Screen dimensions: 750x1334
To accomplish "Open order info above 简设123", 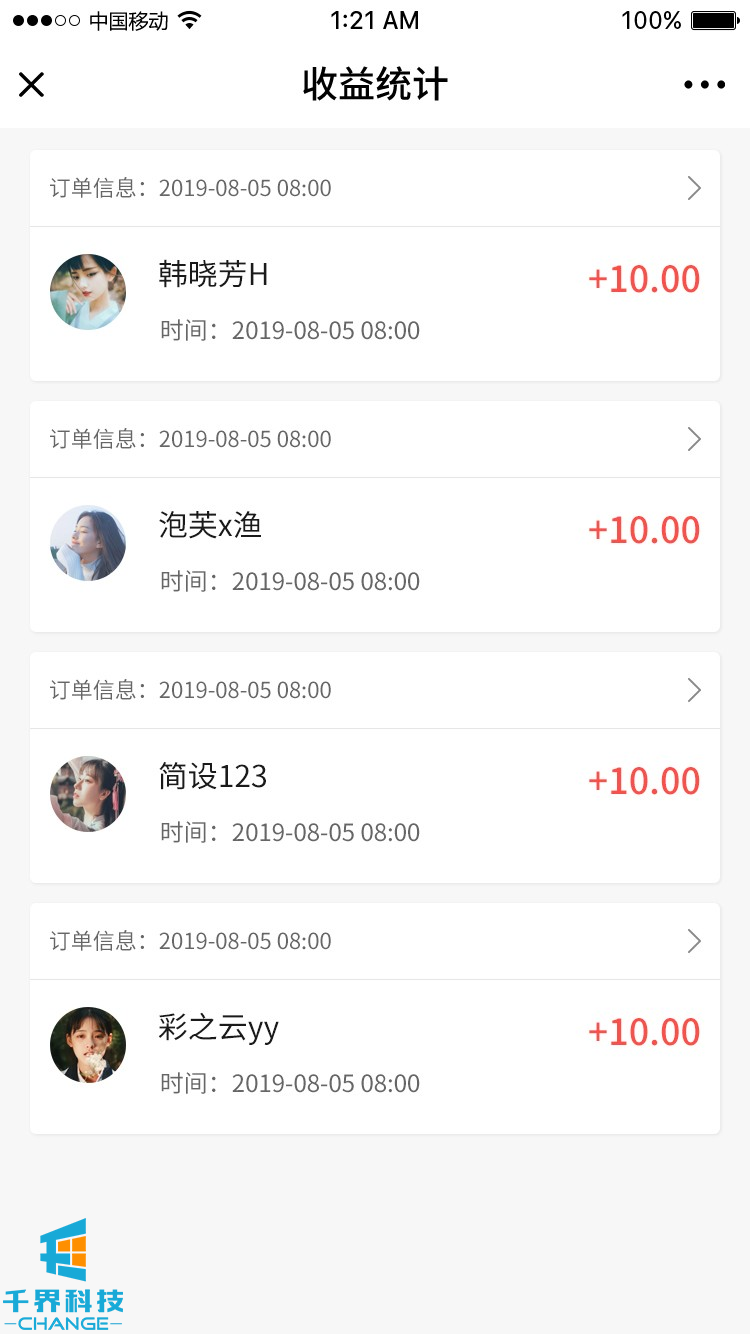I will (x=374, y=690).
